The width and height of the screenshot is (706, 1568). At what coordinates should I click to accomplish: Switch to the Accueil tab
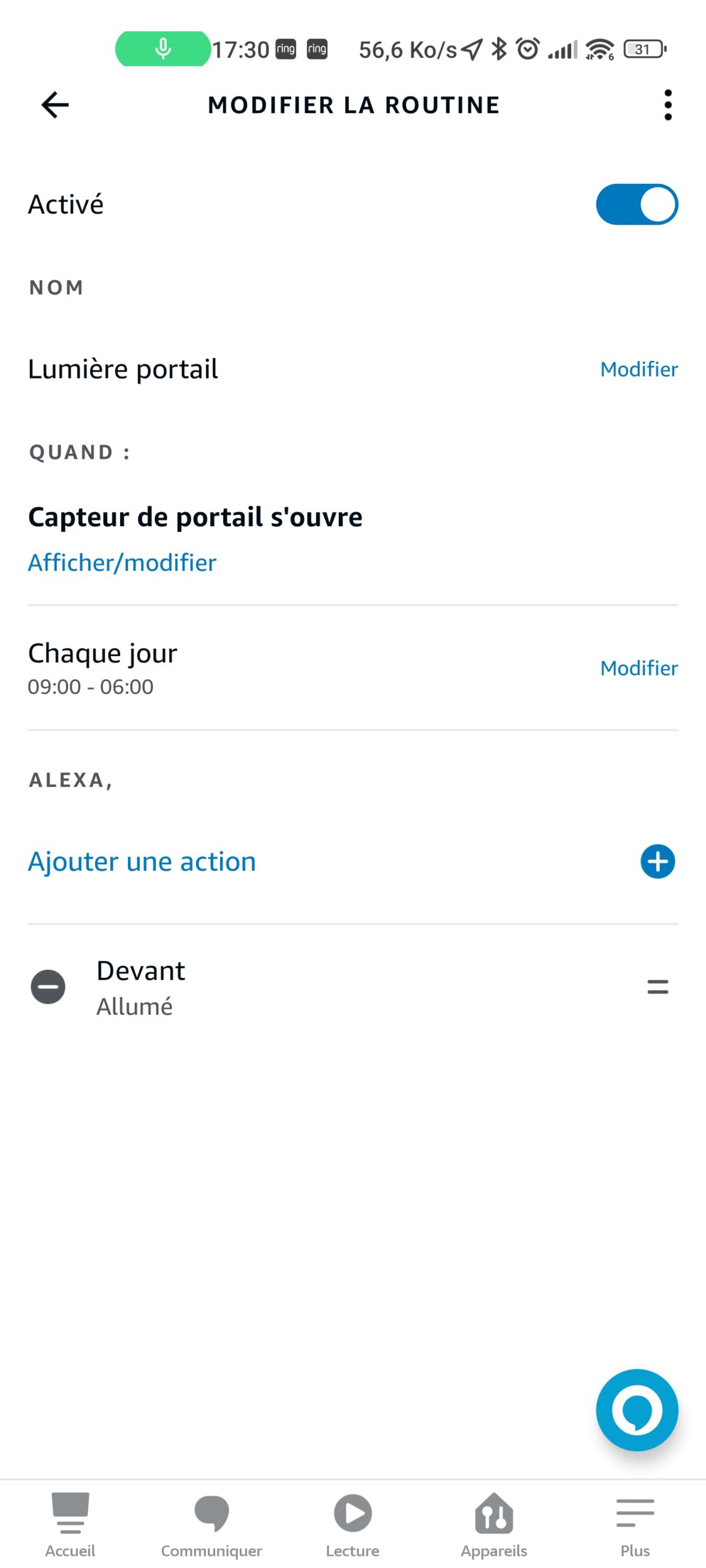click(70, 1524)
